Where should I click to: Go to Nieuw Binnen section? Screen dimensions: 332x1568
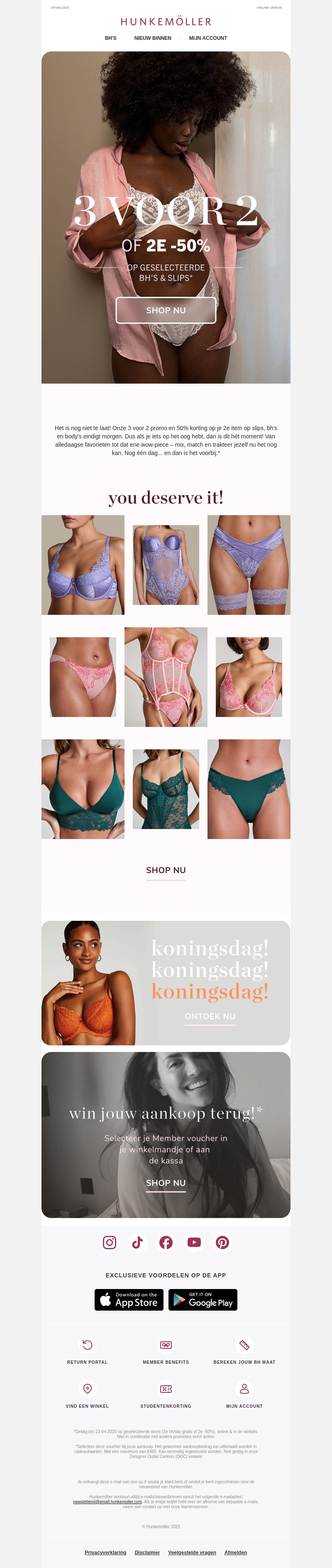[x=153, y=38]
